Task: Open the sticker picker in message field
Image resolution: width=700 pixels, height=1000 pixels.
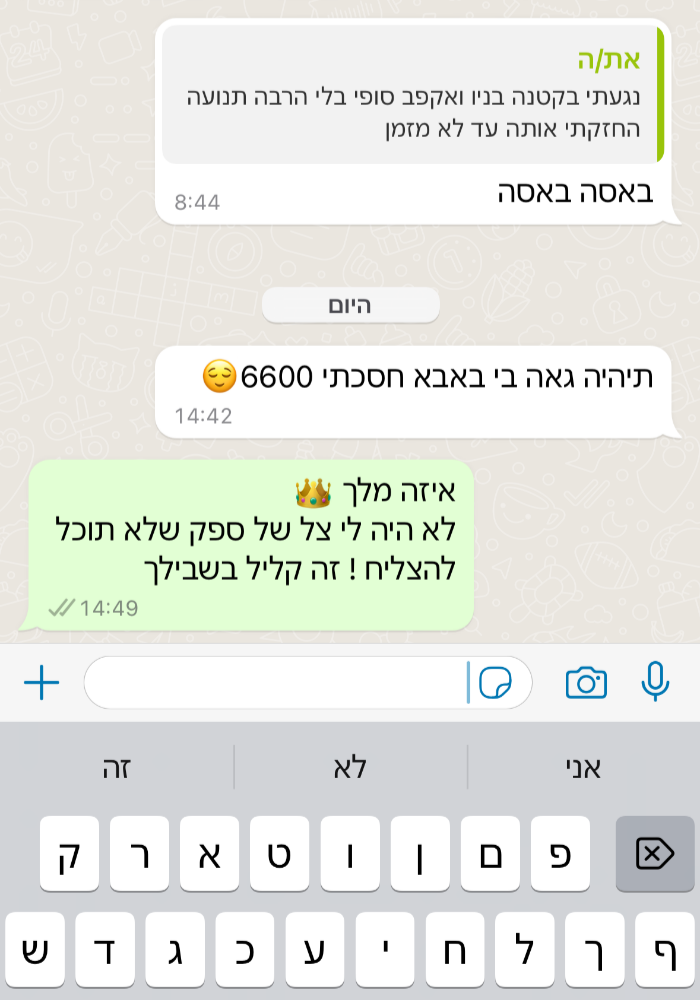Action: pos(496,683)
